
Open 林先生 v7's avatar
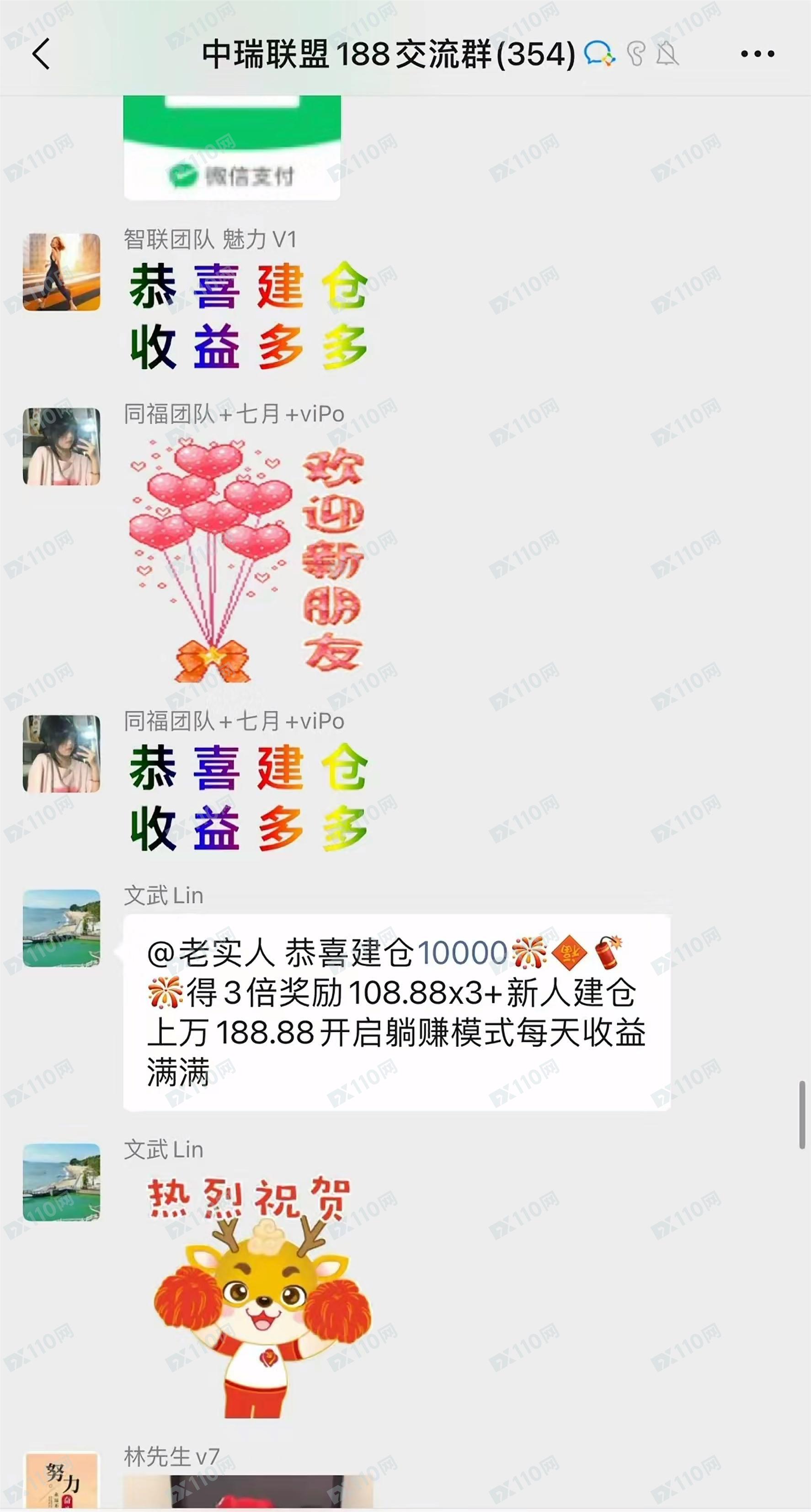coord(61,1482)
